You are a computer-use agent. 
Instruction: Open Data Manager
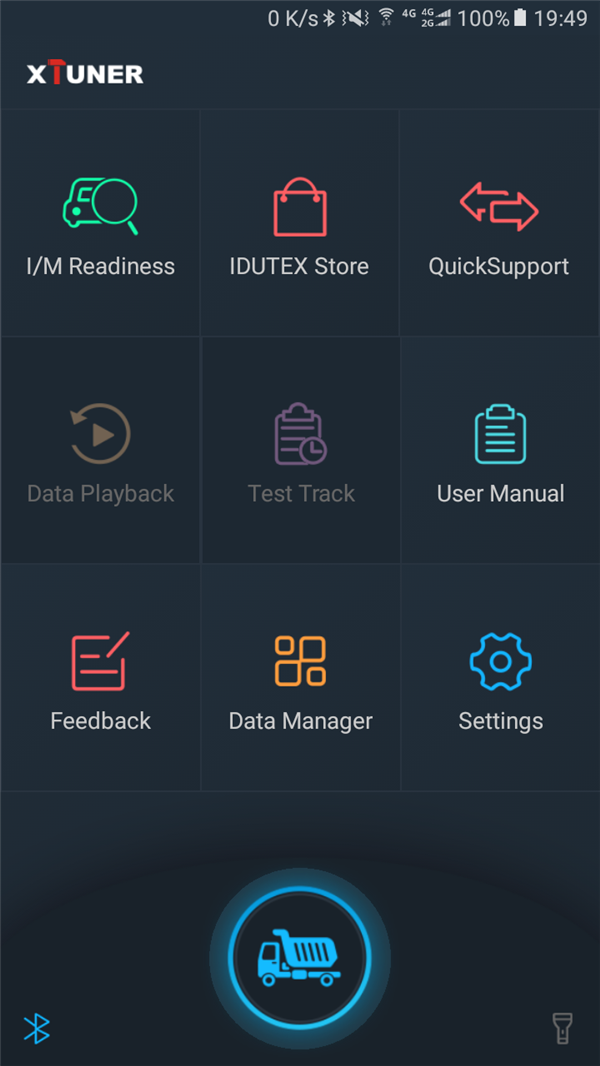pyautogui.click(x=300, y=679)
